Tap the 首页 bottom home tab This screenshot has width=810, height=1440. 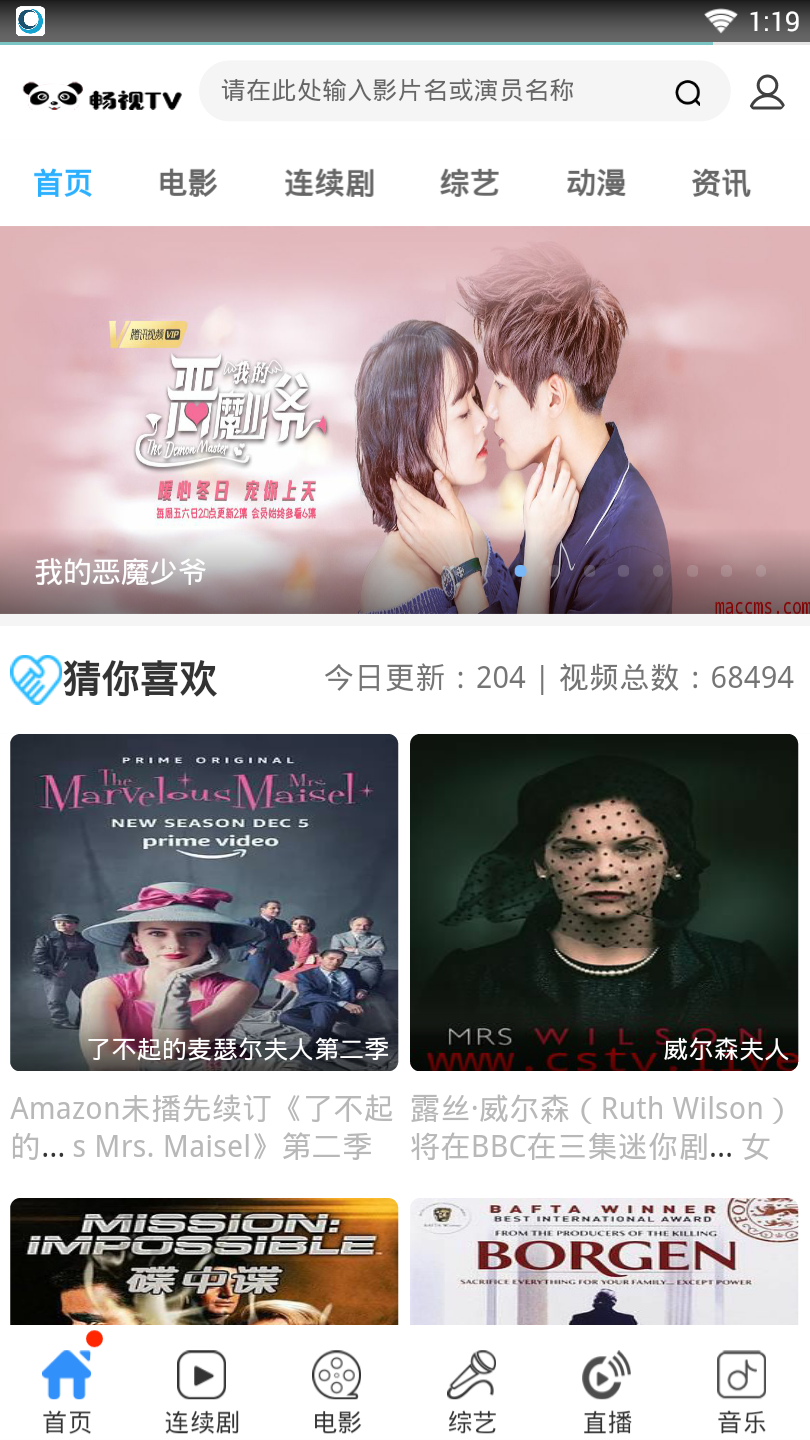[67, 1392]
